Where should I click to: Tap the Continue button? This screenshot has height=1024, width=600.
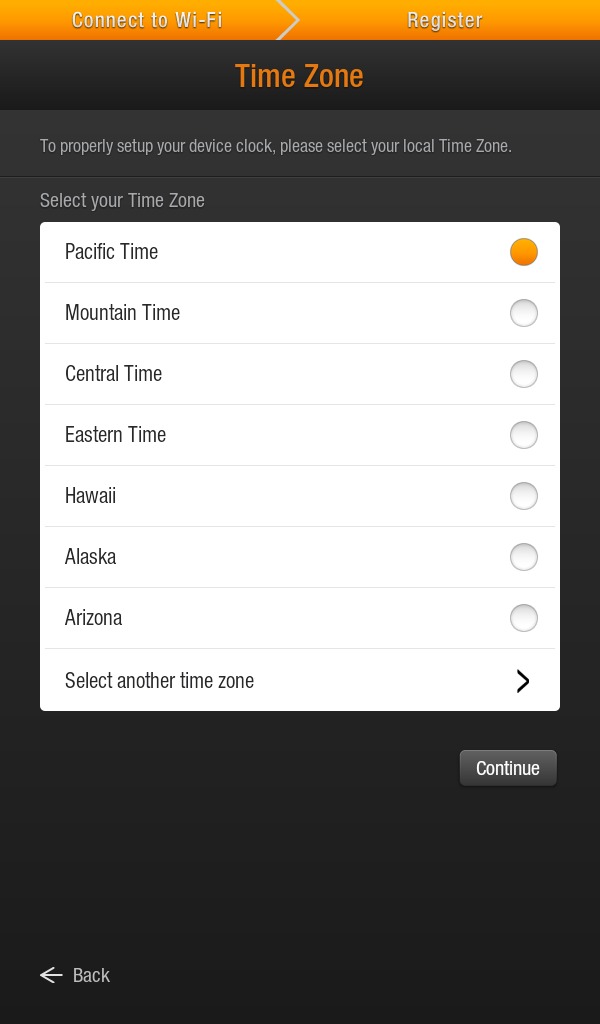click(508, 768)
